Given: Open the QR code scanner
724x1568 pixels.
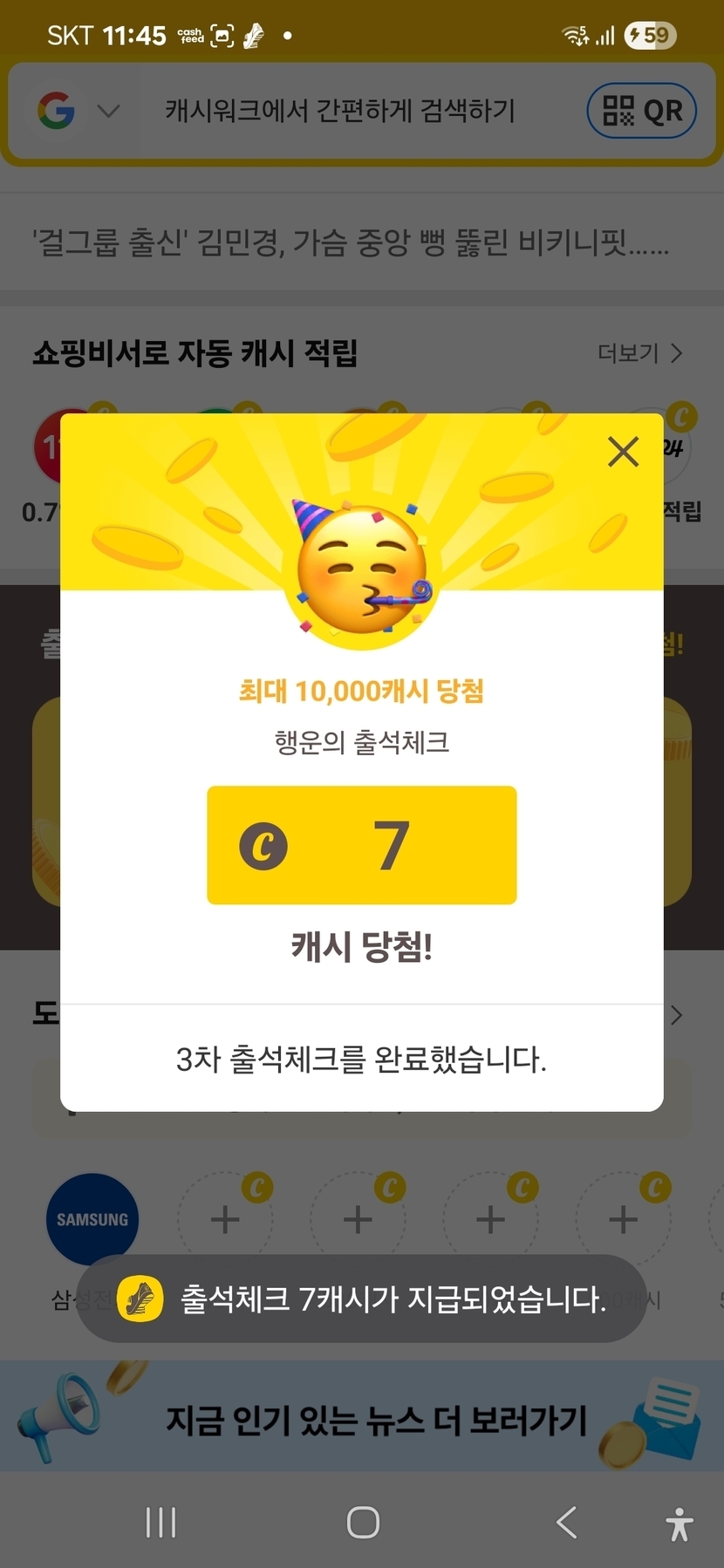Looking at the screenshot, I should [x=641, y=111].
